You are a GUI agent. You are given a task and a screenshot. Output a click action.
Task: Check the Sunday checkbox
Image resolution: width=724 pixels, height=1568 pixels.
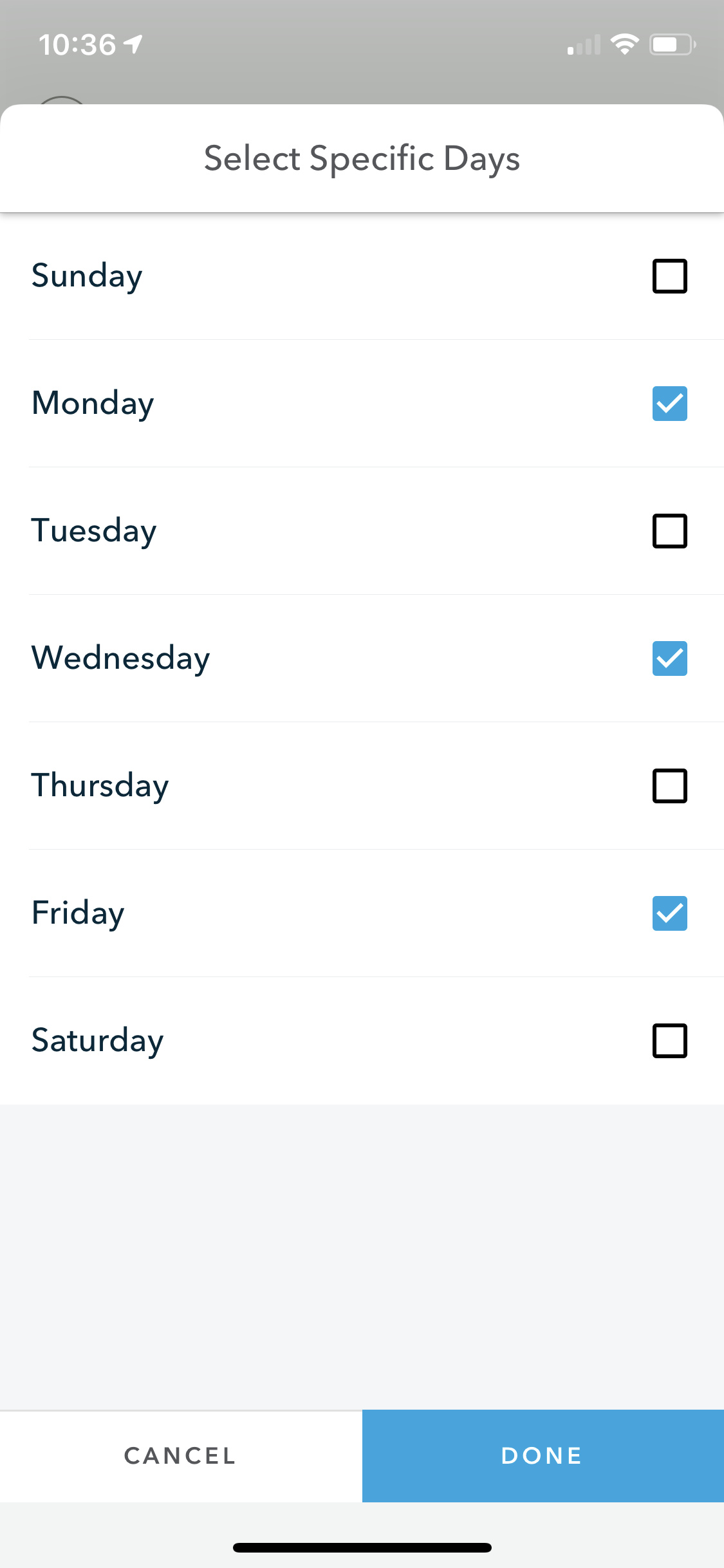point(669,276)
